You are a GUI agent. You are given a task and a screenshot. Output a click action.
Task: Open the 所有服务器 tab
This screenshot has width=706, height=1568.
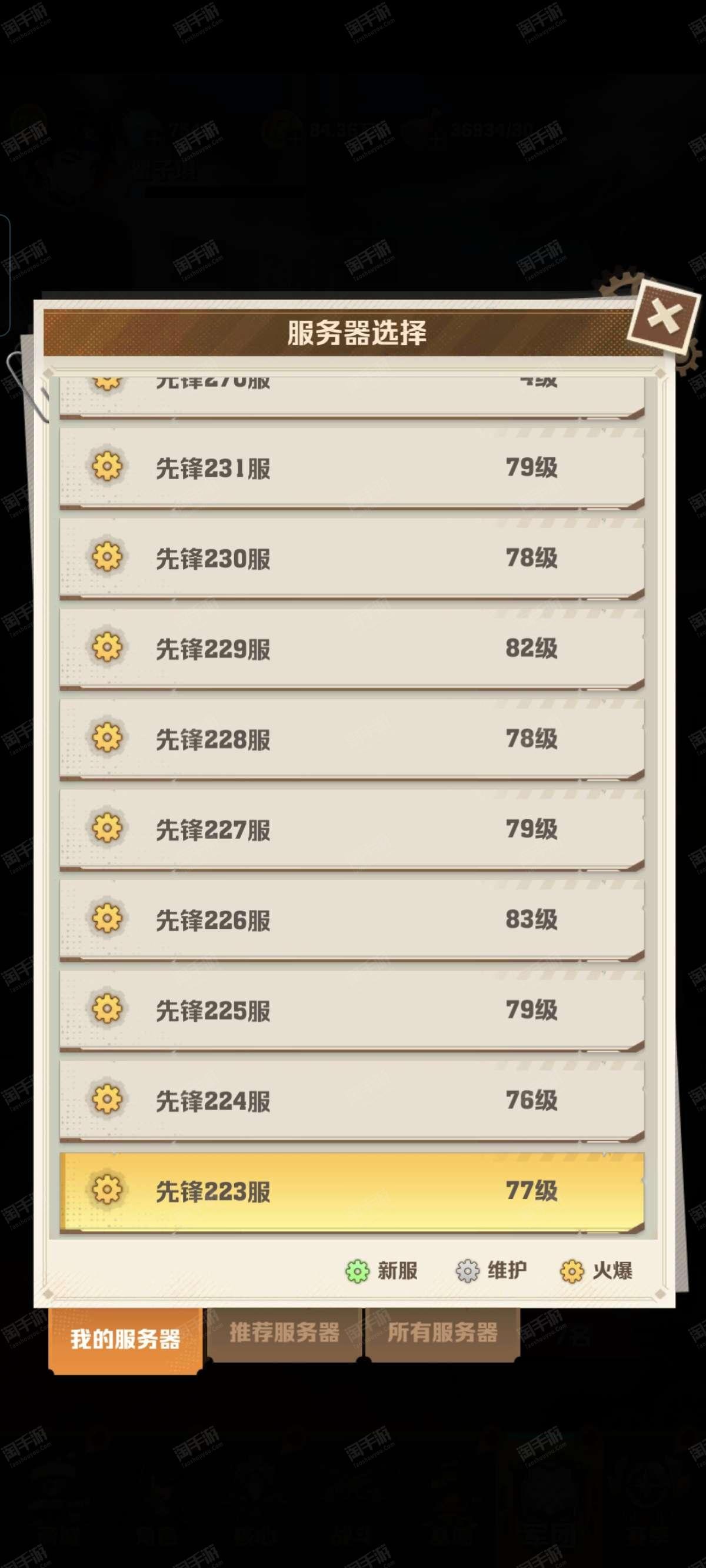tap(442, 1333)
